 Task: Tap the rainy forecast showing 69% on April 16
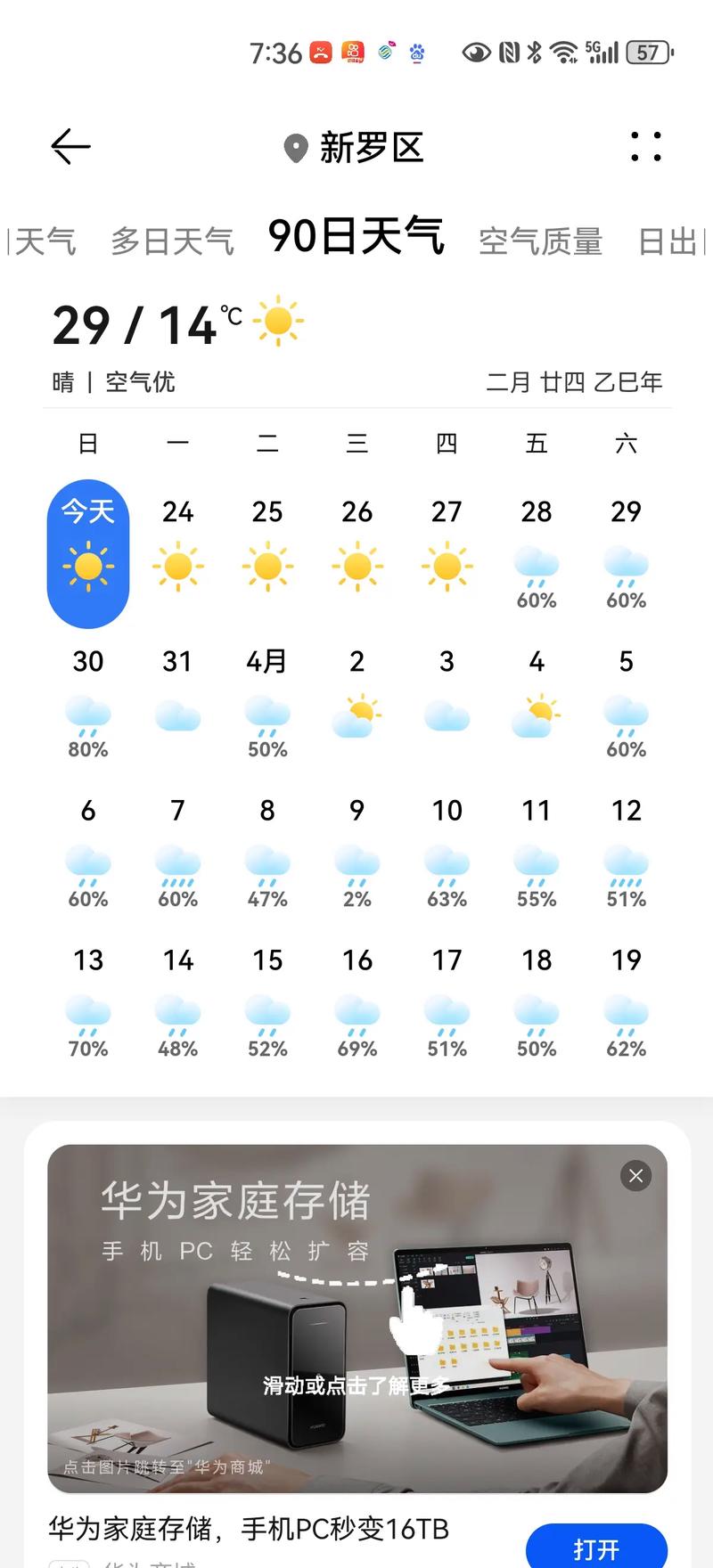click(356, 1014)
